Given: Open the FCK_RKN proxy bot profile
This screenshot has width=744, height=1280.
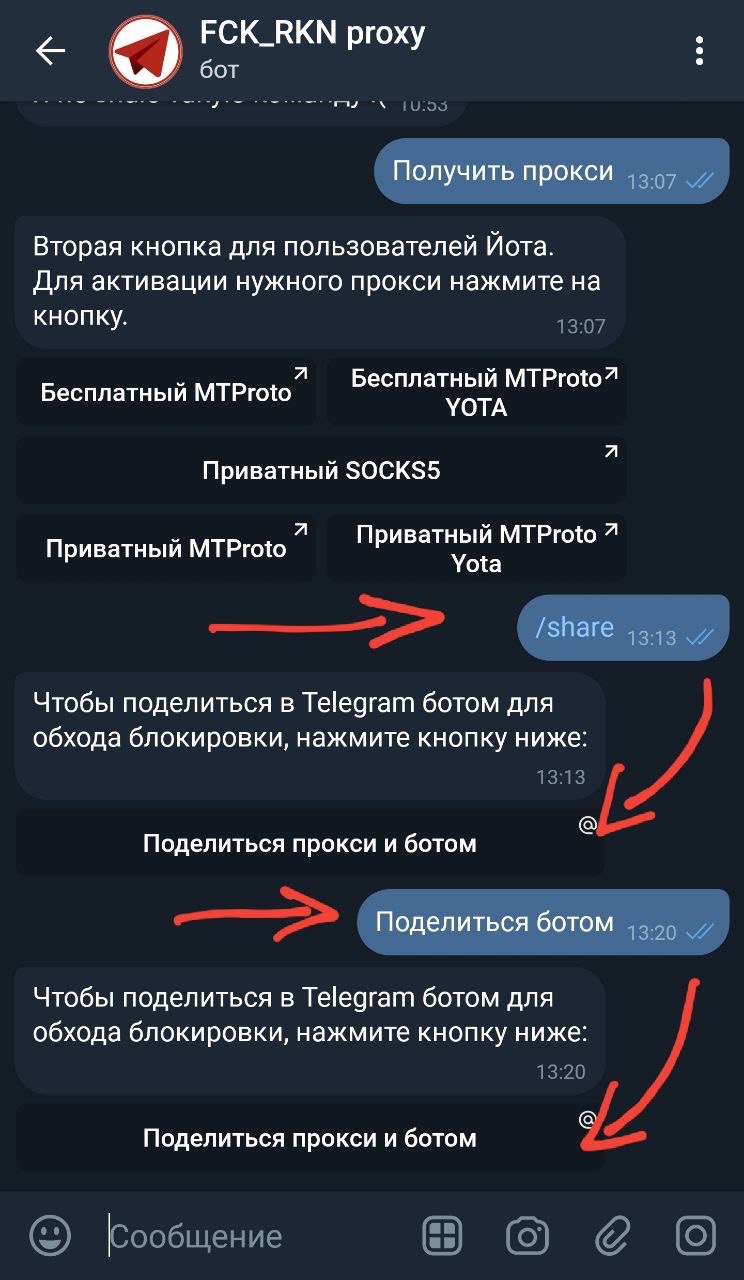Looking at the screenshot, I should 312,49.
